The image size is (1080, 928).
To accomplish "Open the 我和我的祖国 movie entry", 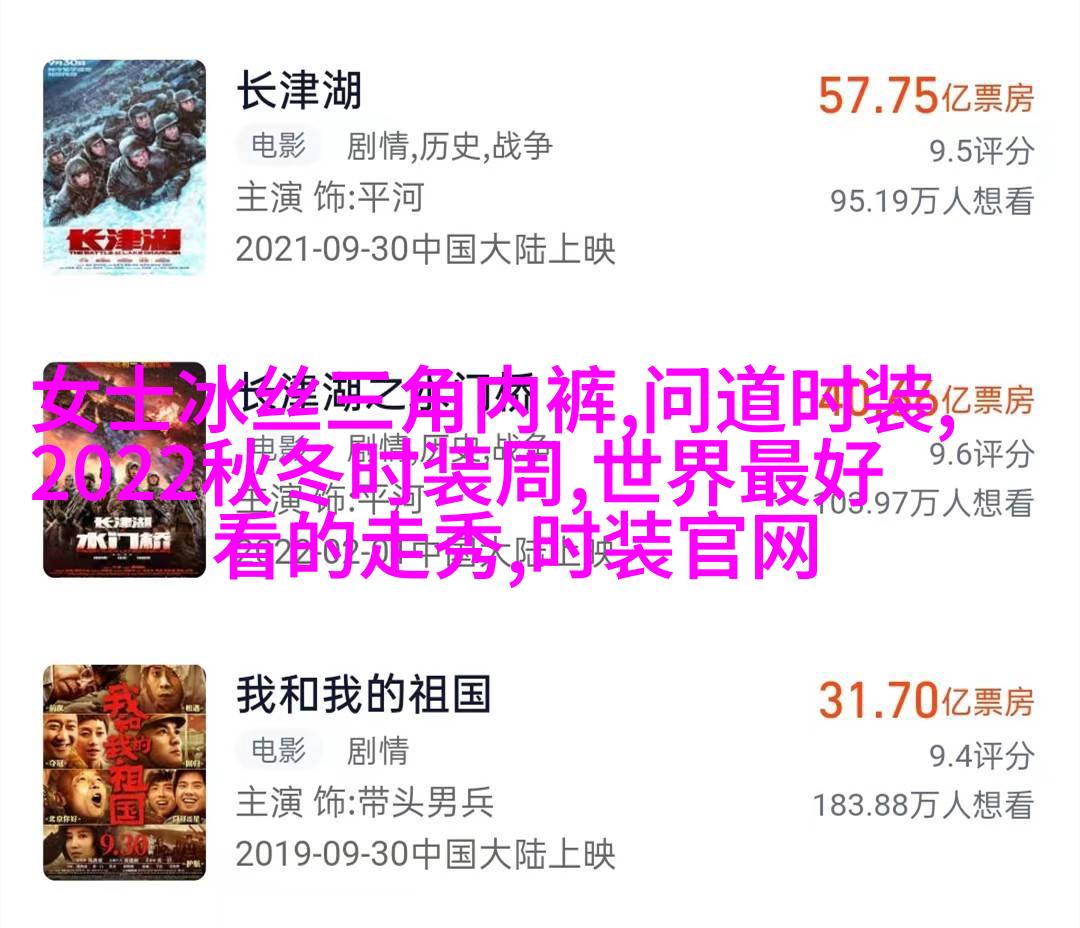I will click(363, 696).
